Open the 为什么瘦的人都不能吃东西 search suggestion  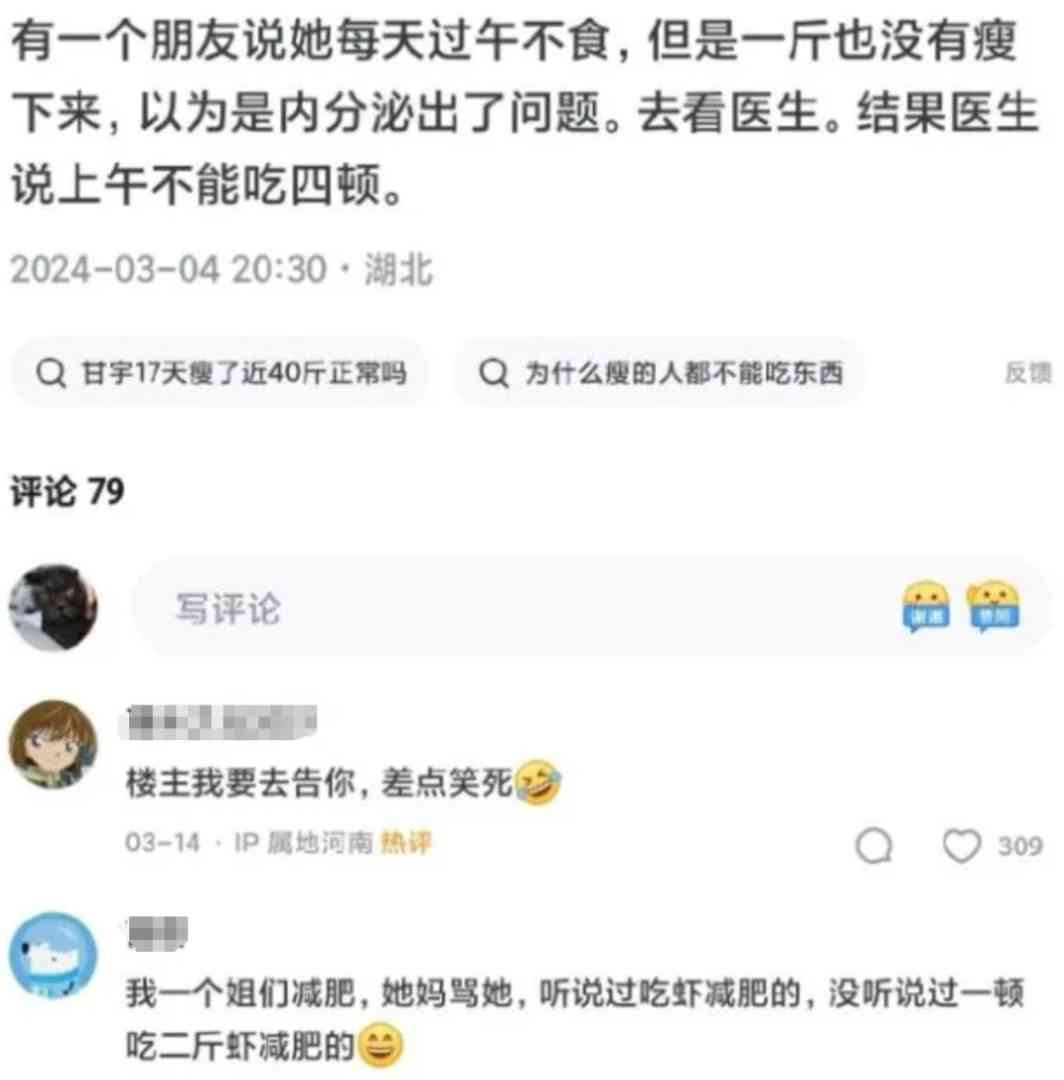point(660,374)
